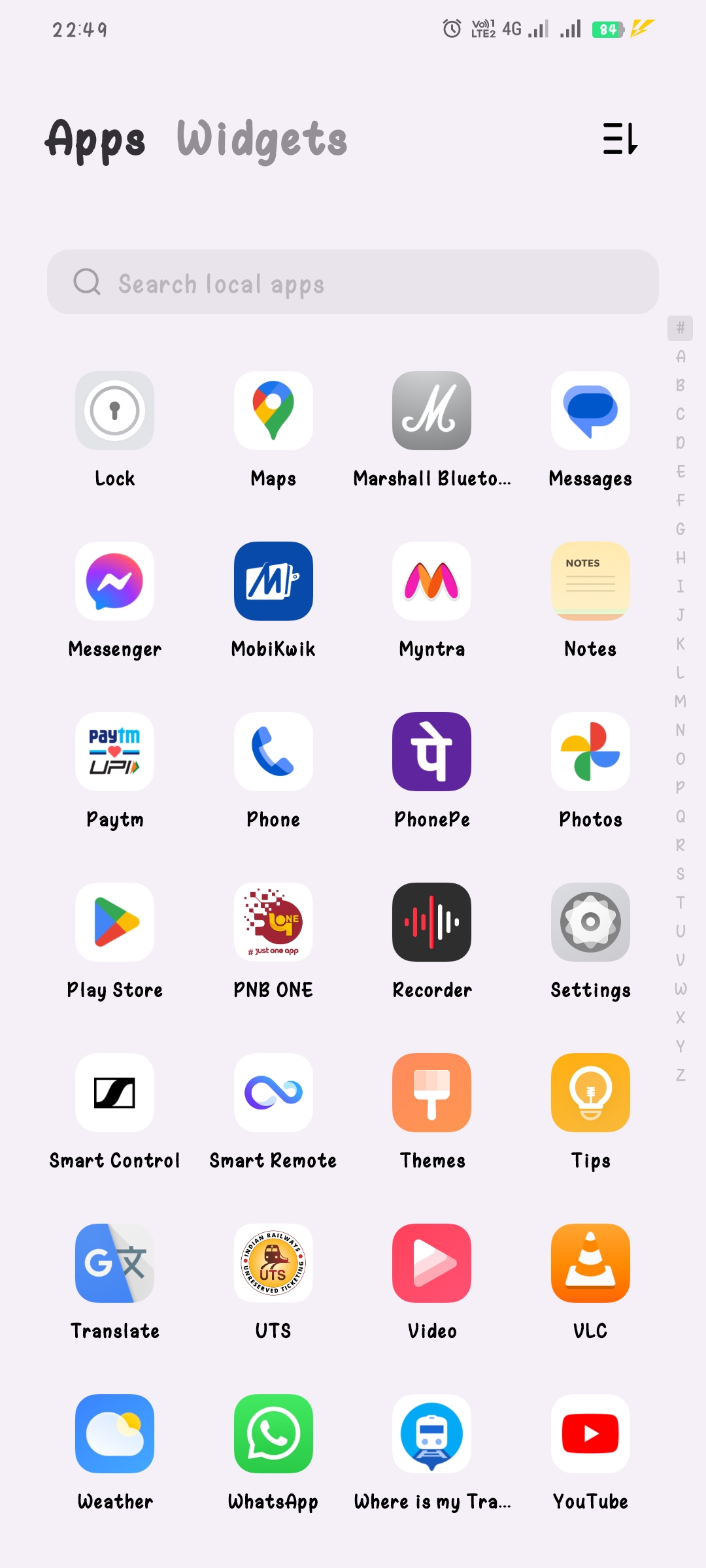The image size is (706, 1568).
Task: Open Paytm app
Action: pos(114,752)
